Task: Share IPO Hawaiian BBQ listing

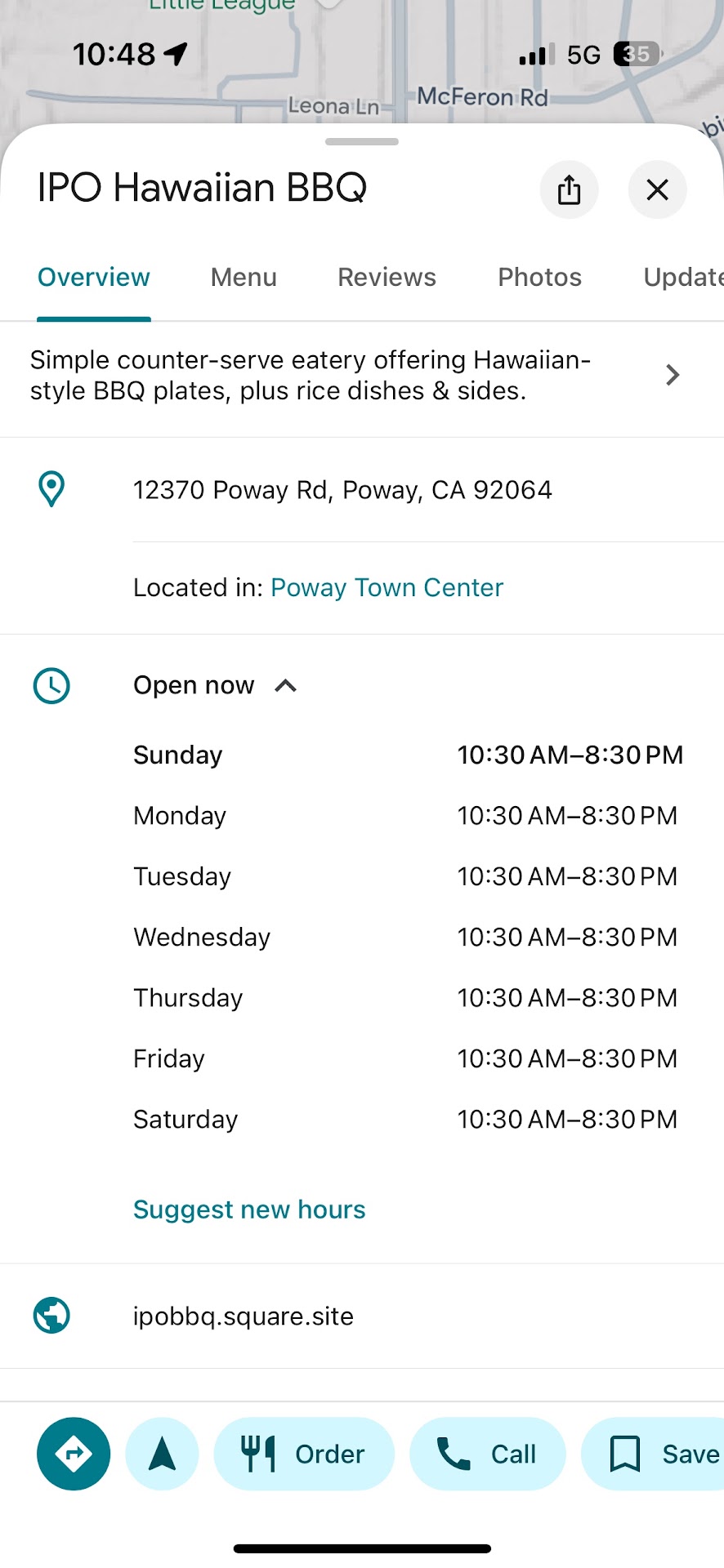Action: [x=569, y=189]
